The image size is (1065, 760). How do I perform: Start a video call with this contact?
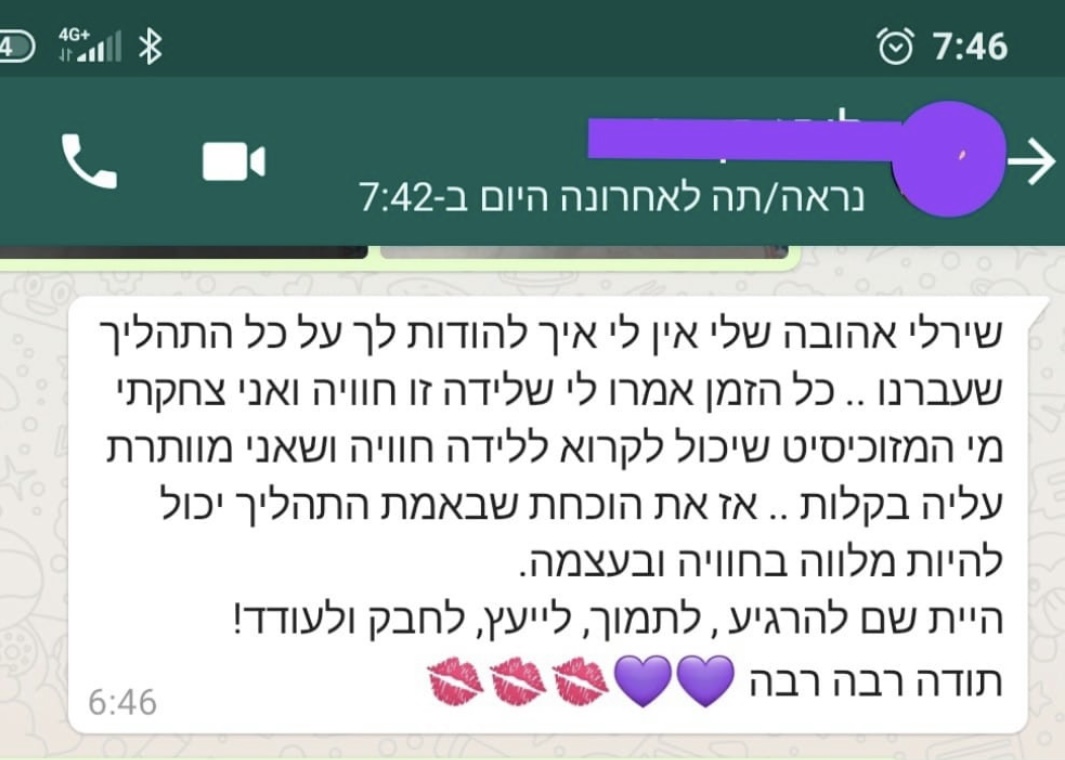(x=233, y=161)
